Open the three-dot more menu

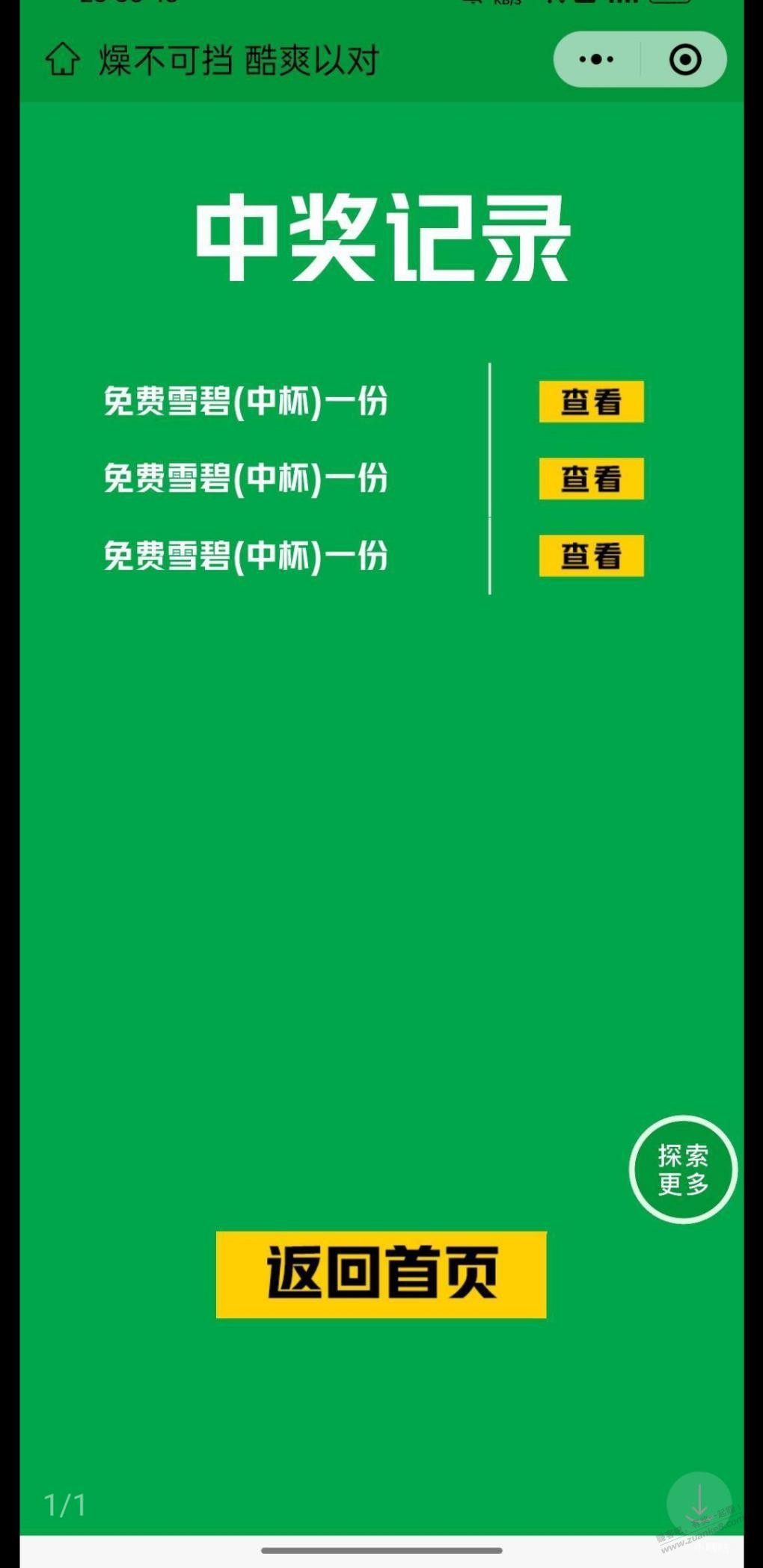click(597, 59)
